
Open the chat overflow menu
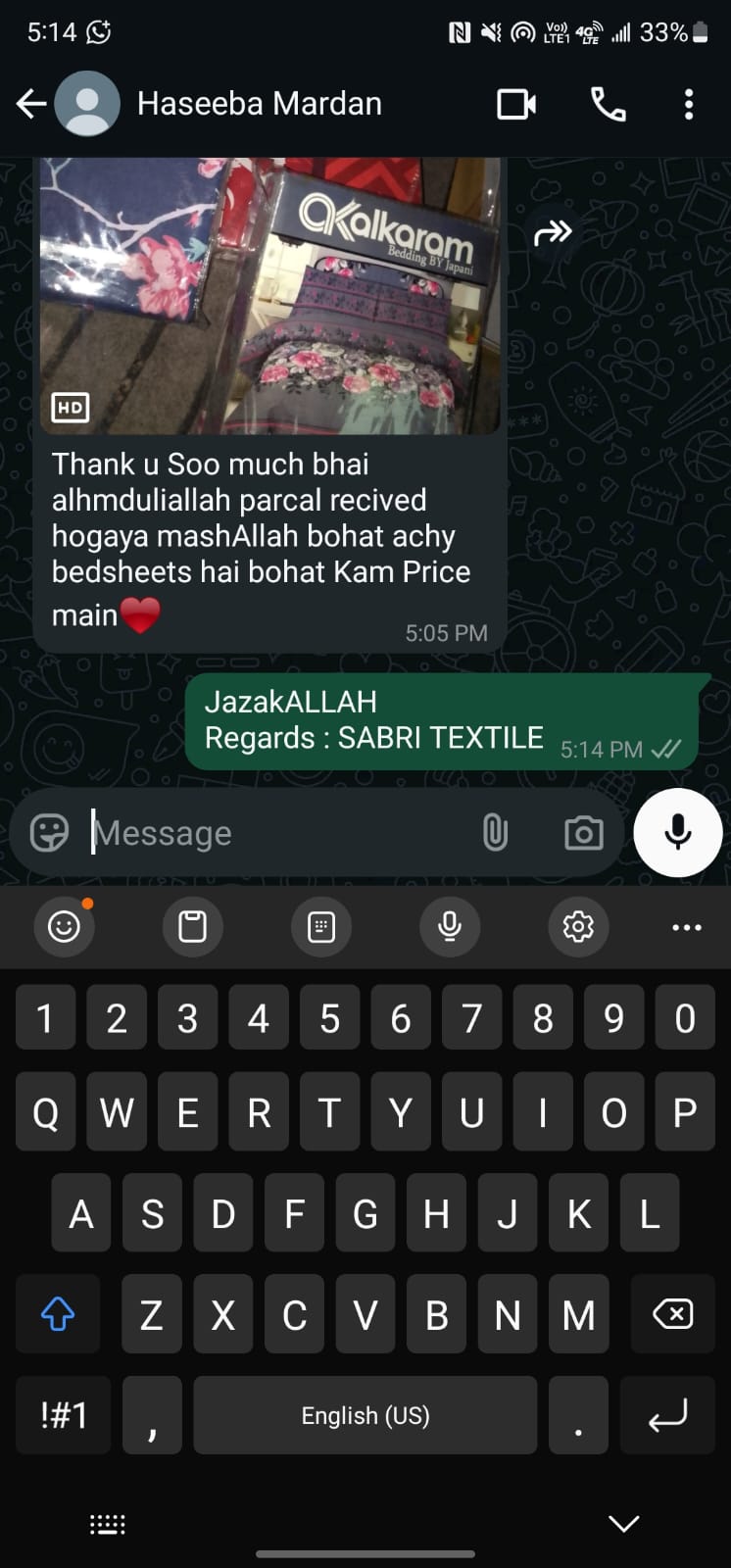[689, 104]
